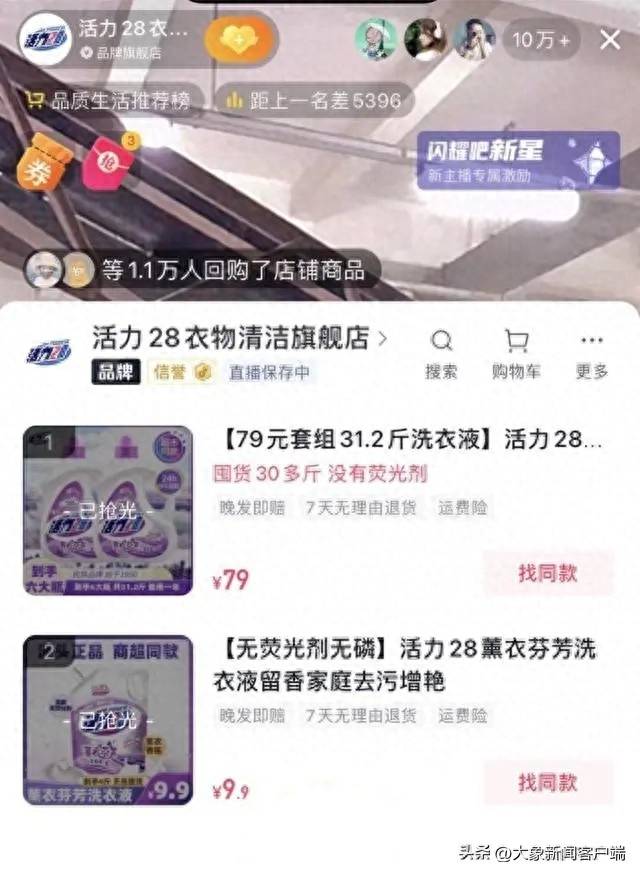Tap 找同款 for the ¥79 detergent set
Screen dimensions: 640x875
click(x=547, y=573)
